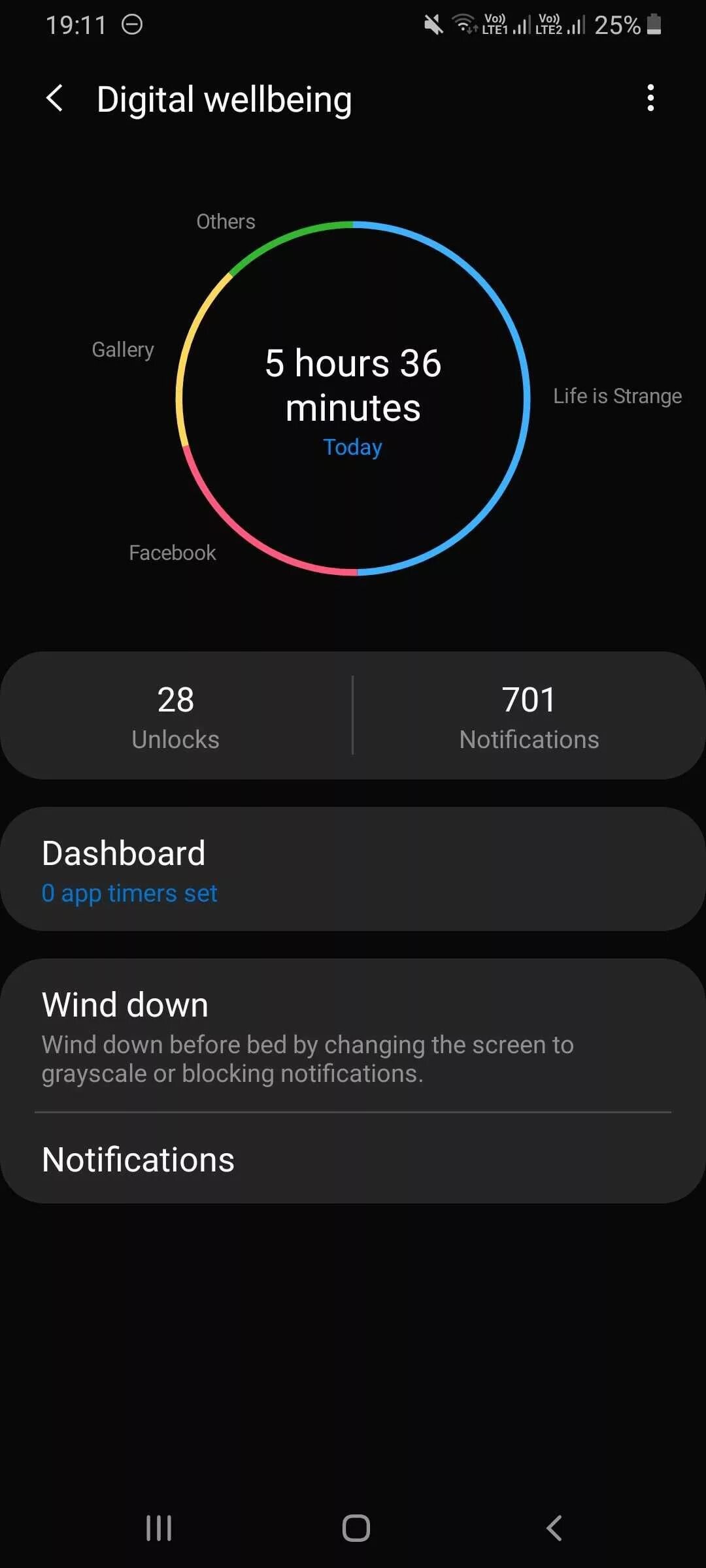Go back from Digital wellbeing
The height and width of the screenshot is (1568, 706).
(55, 99)
